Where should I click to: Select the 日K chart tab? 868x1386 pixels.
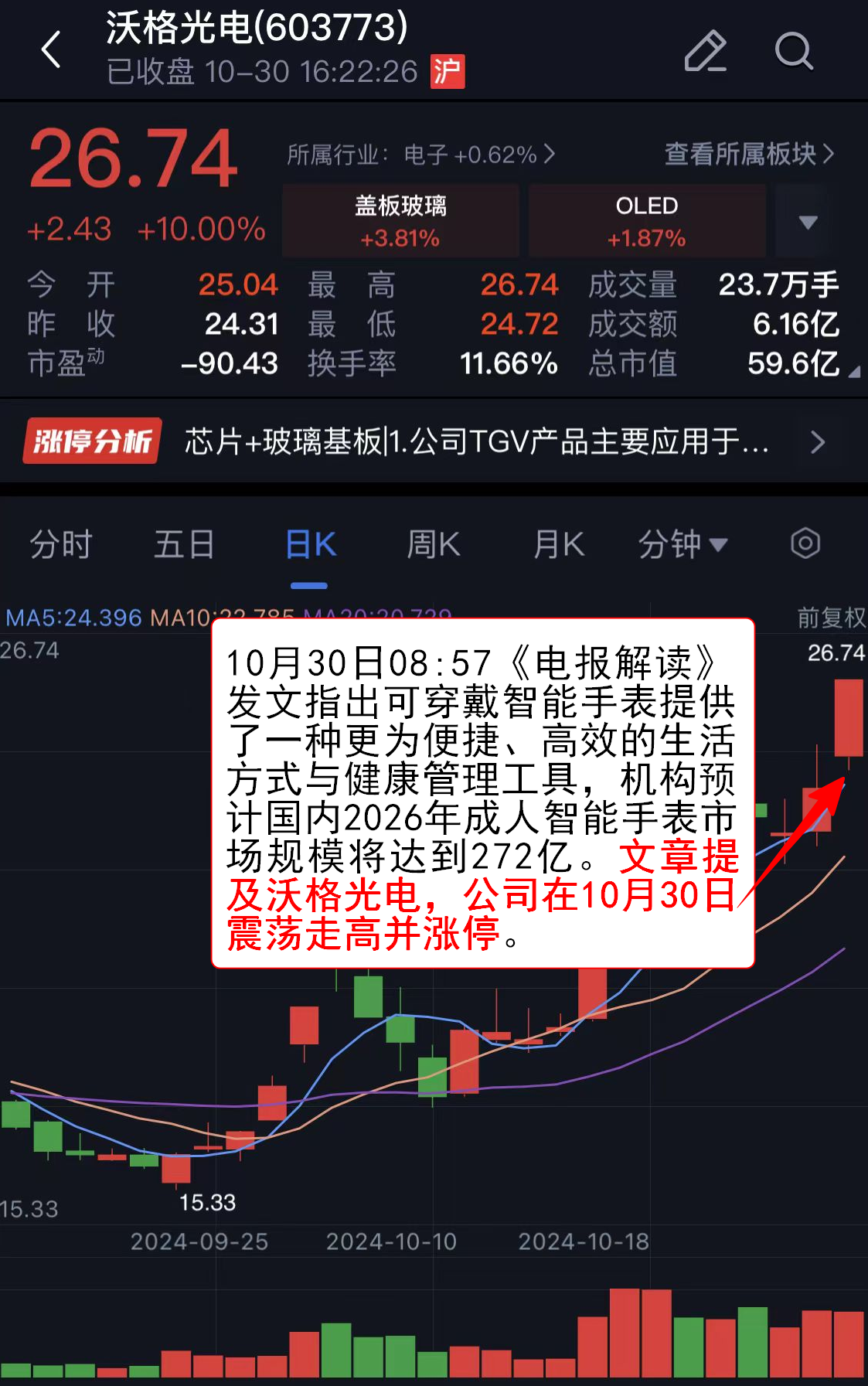310,544
